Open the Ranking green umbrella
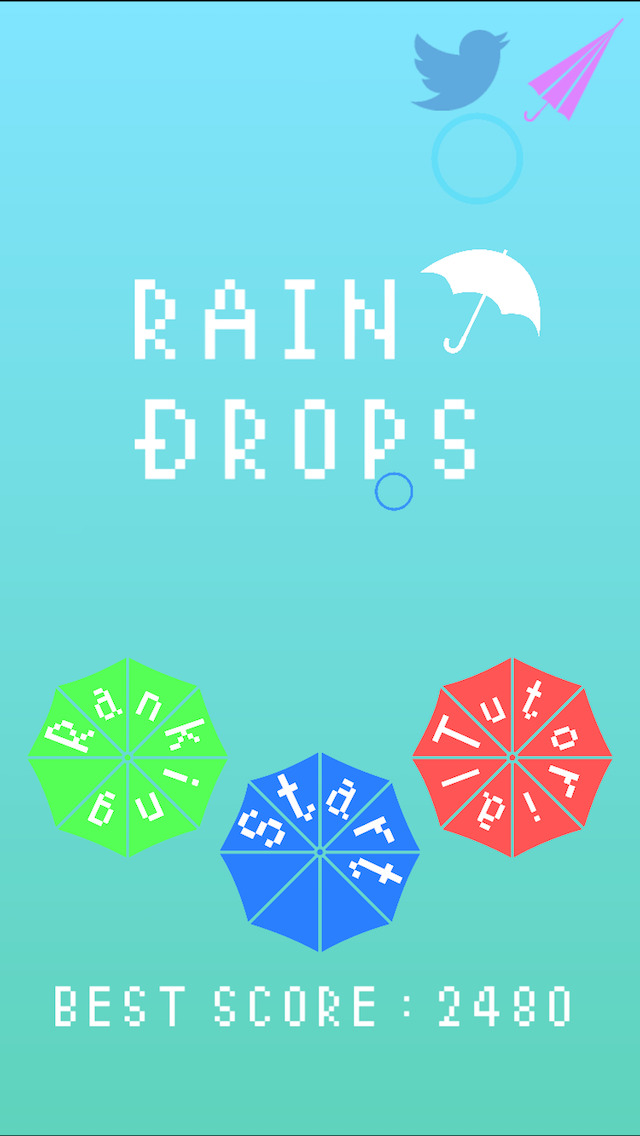This screenshot has width=640, height=1136. tap(128, 757)
